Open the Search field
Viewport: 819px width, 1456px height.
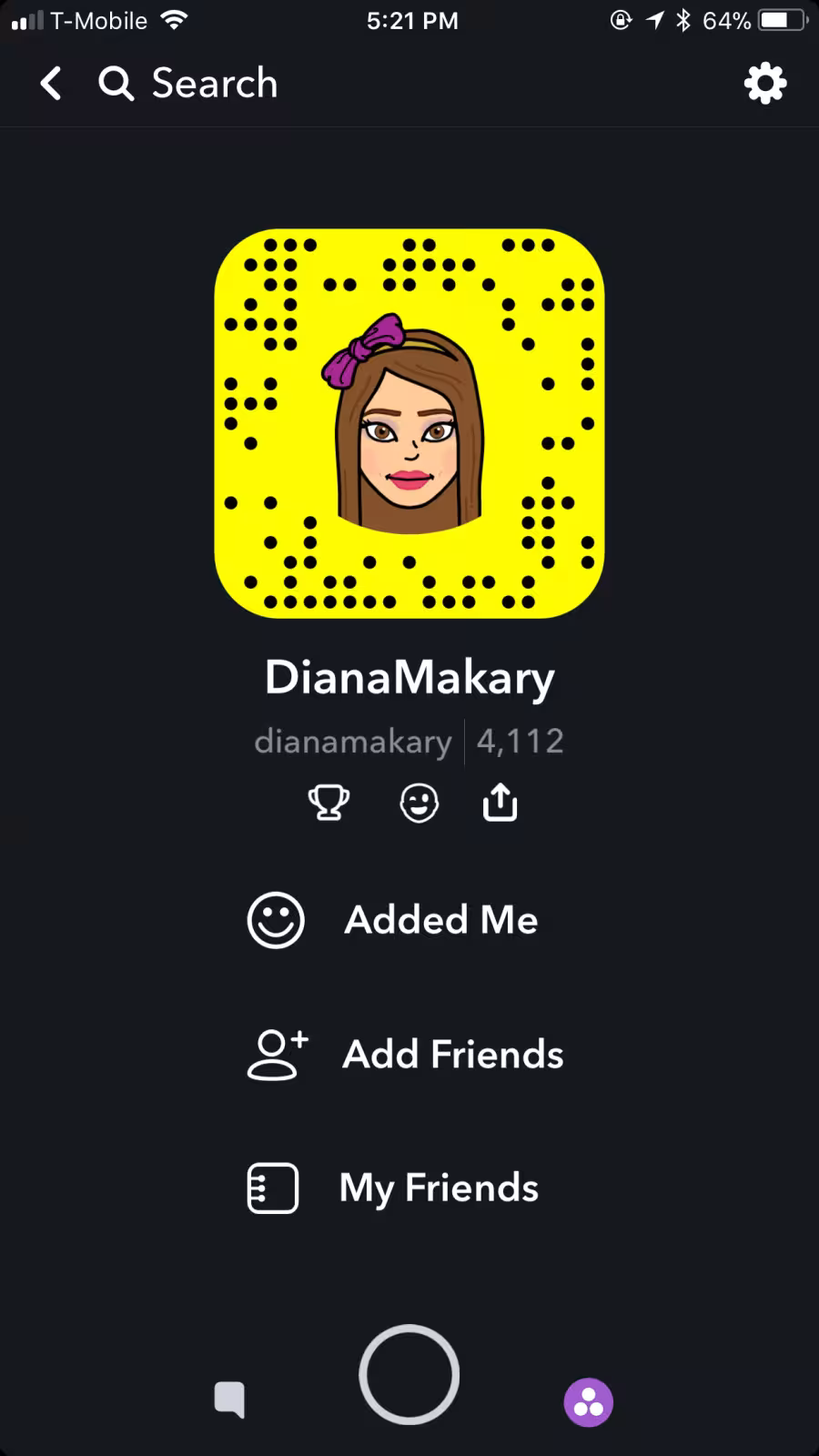pyautogui.click(x=187, y=84)
